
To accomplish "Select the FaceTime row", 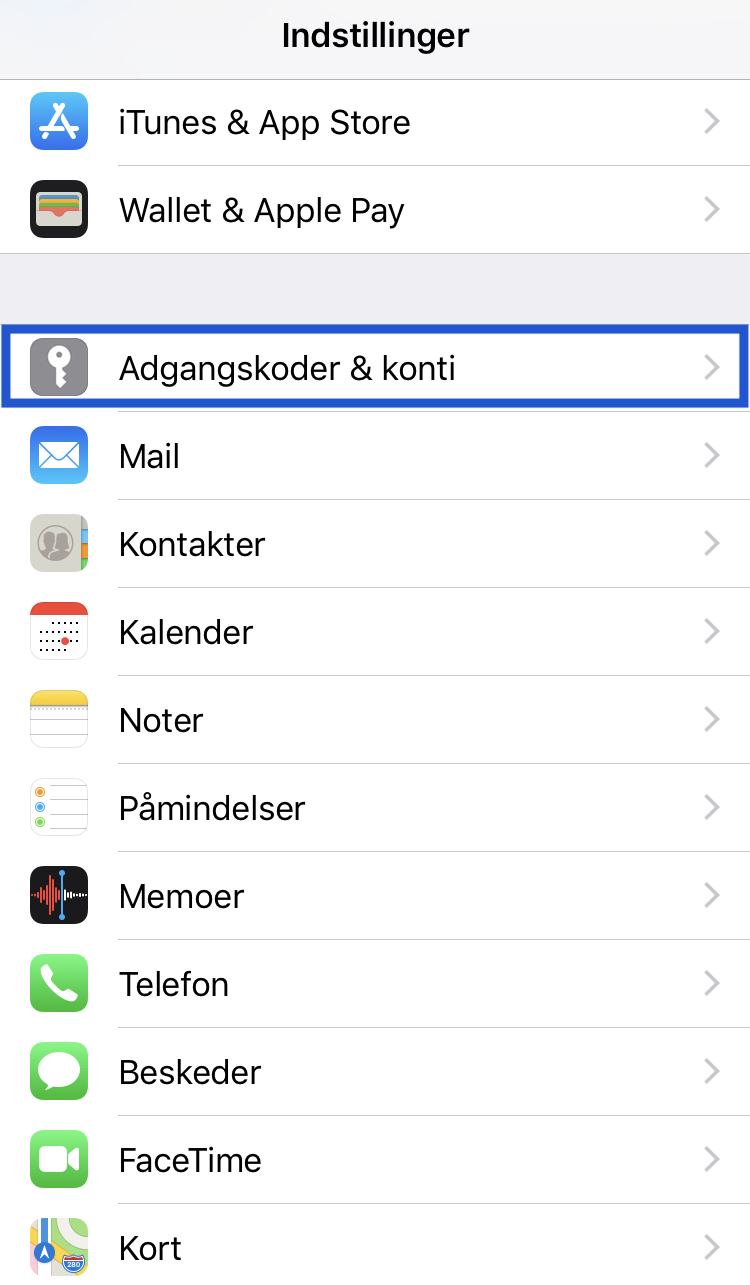I will tap(375, 1160).
